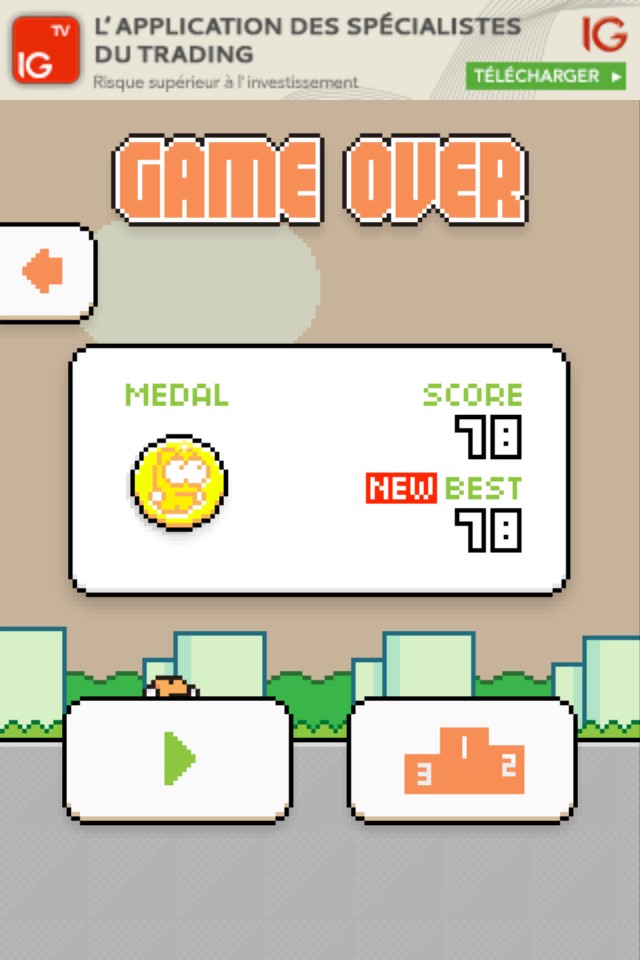Screen dimensions: 640x960
Task: Tap Télécharger on the IG ad banner
Action: (545, 76)
